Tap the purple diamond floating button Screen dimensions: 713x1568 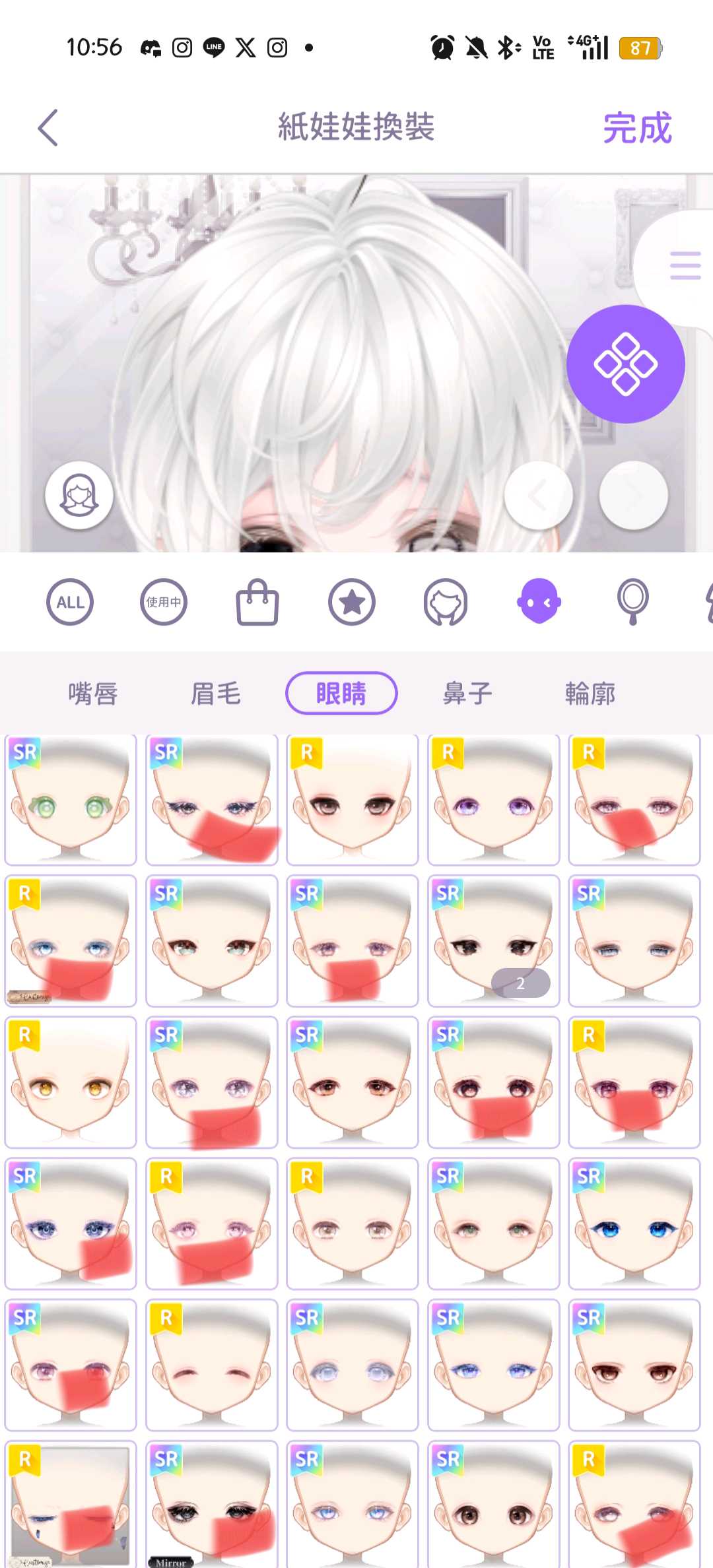pyautogui.click(x=625, y=364)
